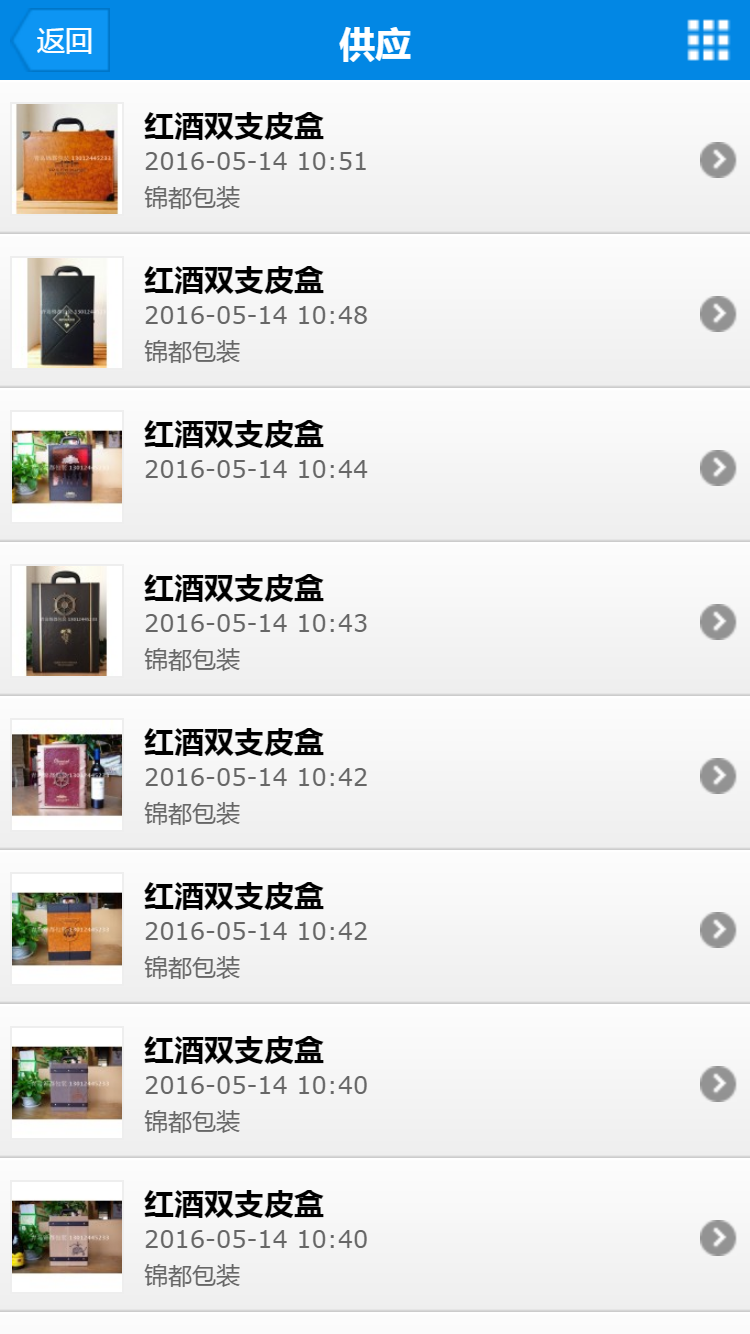Click the chevron icon on the 10:48 listing
This screenshot has width=750, height=1334.
[717, 313]
